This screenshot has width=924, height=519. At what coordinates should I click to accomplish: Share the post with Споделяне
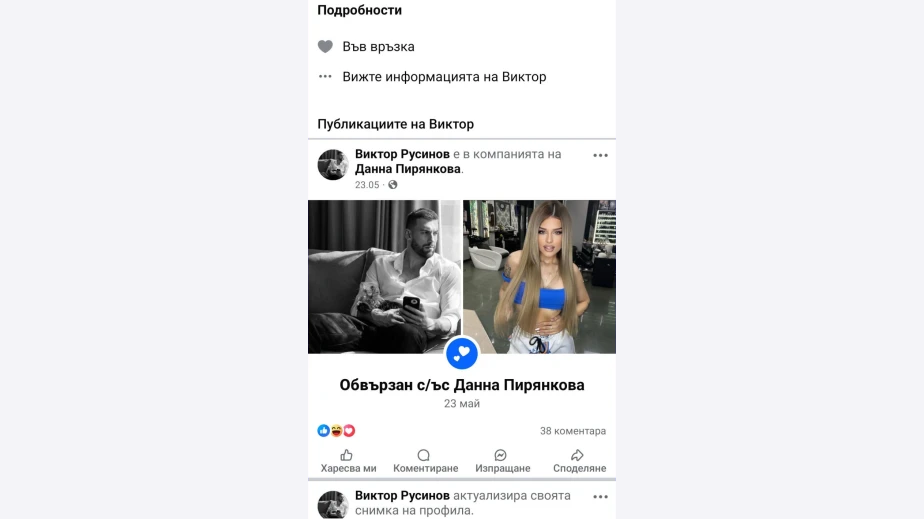click(578, 461)
